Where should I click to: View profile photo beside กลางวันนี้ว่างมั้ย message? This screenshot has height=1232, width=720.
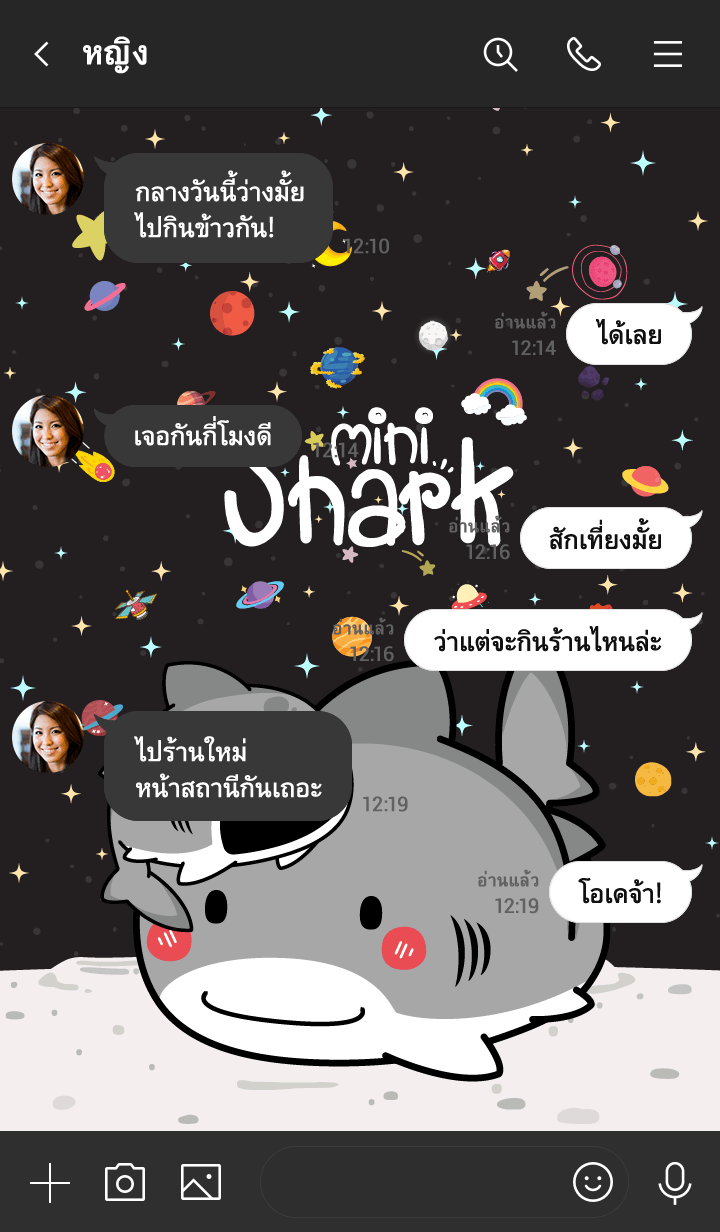pyautogui.click(x=48, y=179)
